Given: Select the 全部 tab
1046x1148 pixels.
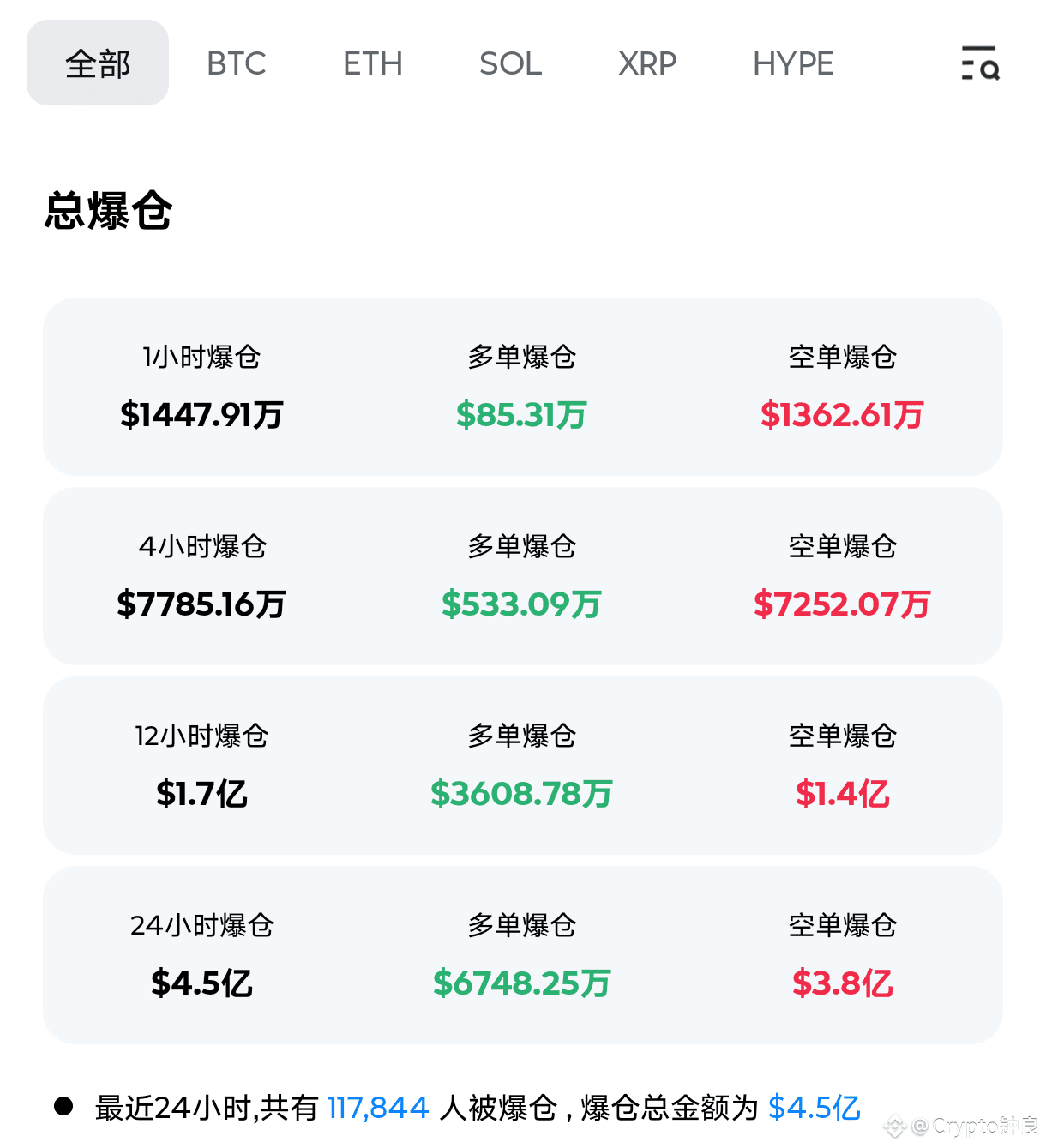Looking at the screenshot, I should (98, 63).
